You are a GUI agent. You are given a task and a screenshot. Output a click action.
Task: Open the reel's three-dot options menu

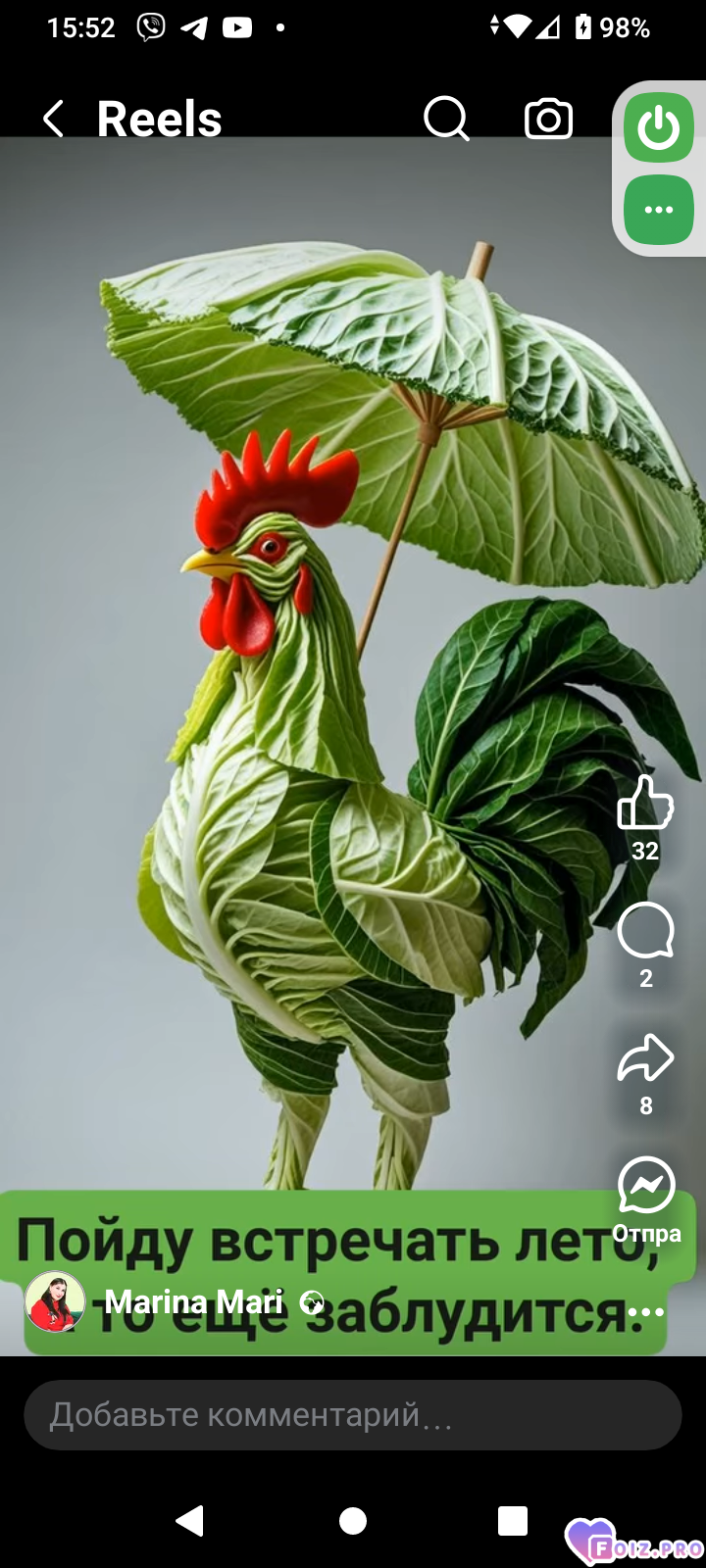tap(645, 1311)
